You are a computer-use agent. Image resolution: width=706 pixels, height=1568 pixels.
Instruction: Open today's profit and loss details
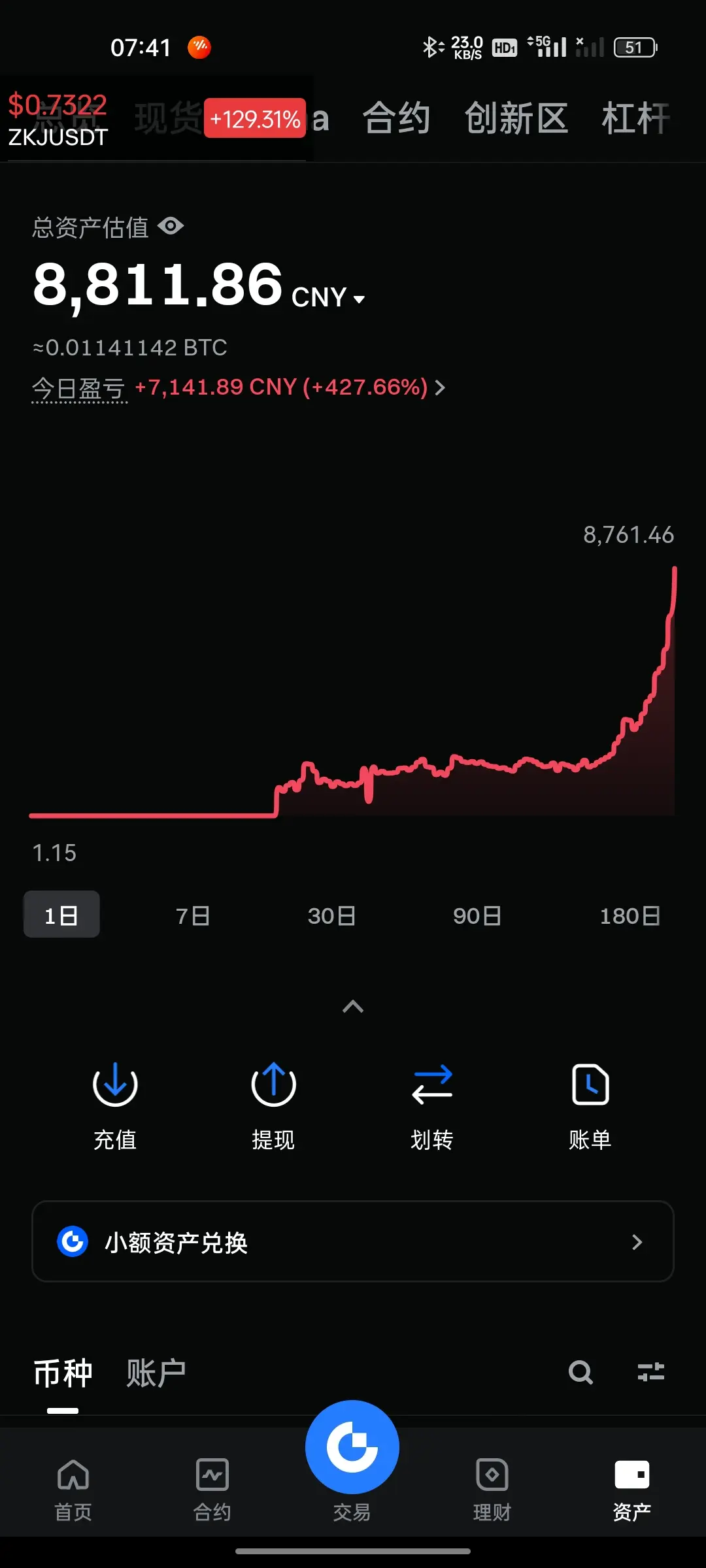coord(439,387)
